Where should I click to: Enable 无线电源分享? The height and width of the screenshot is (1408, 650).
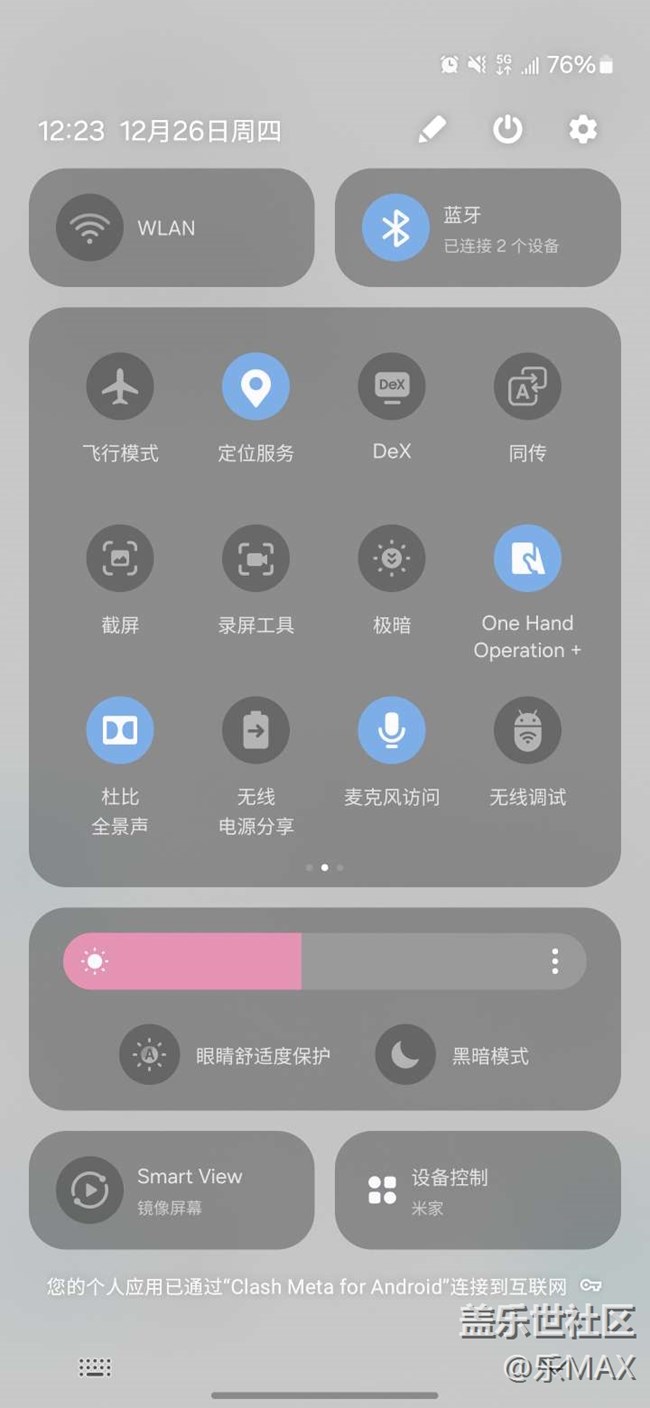256,730
